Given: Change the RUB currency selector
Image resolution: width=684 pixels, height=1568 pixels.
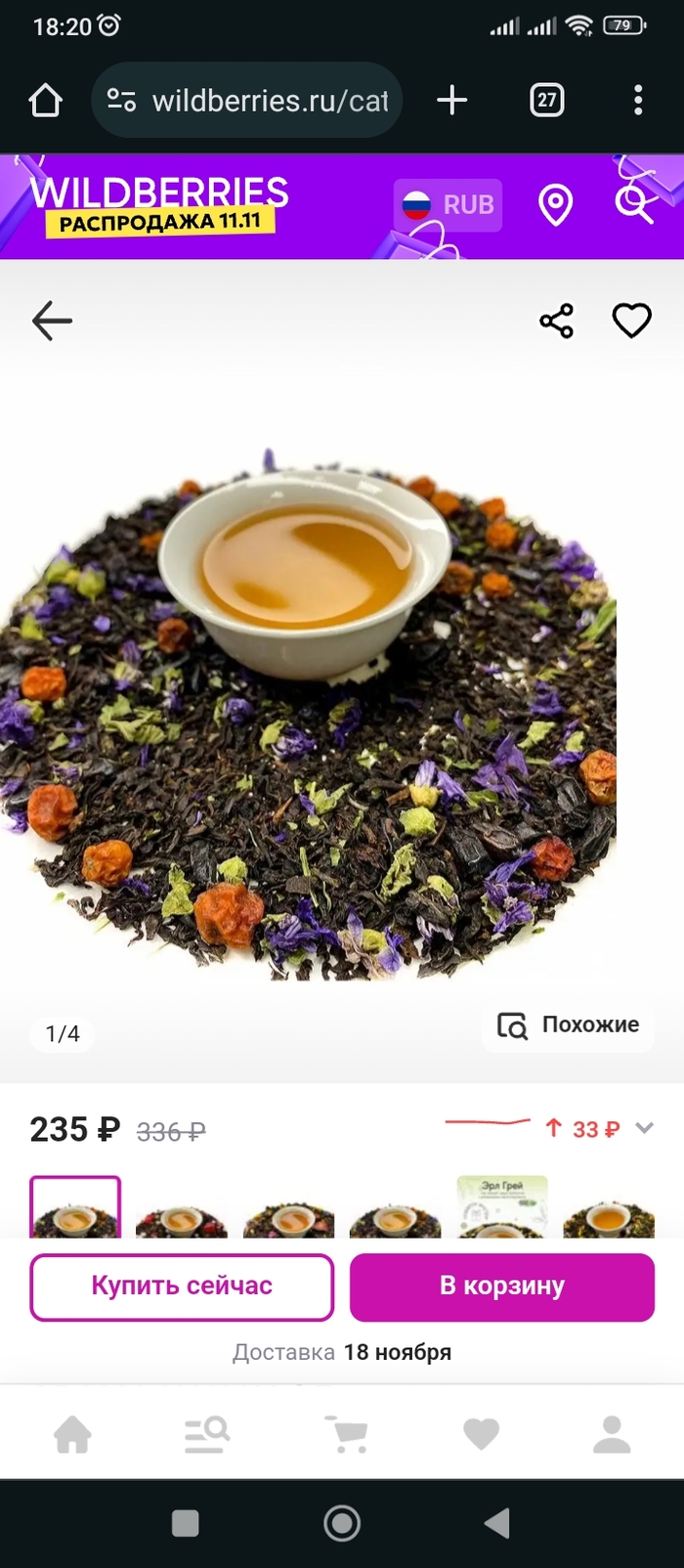Looking at the screenshot, I should pos(448,205).
